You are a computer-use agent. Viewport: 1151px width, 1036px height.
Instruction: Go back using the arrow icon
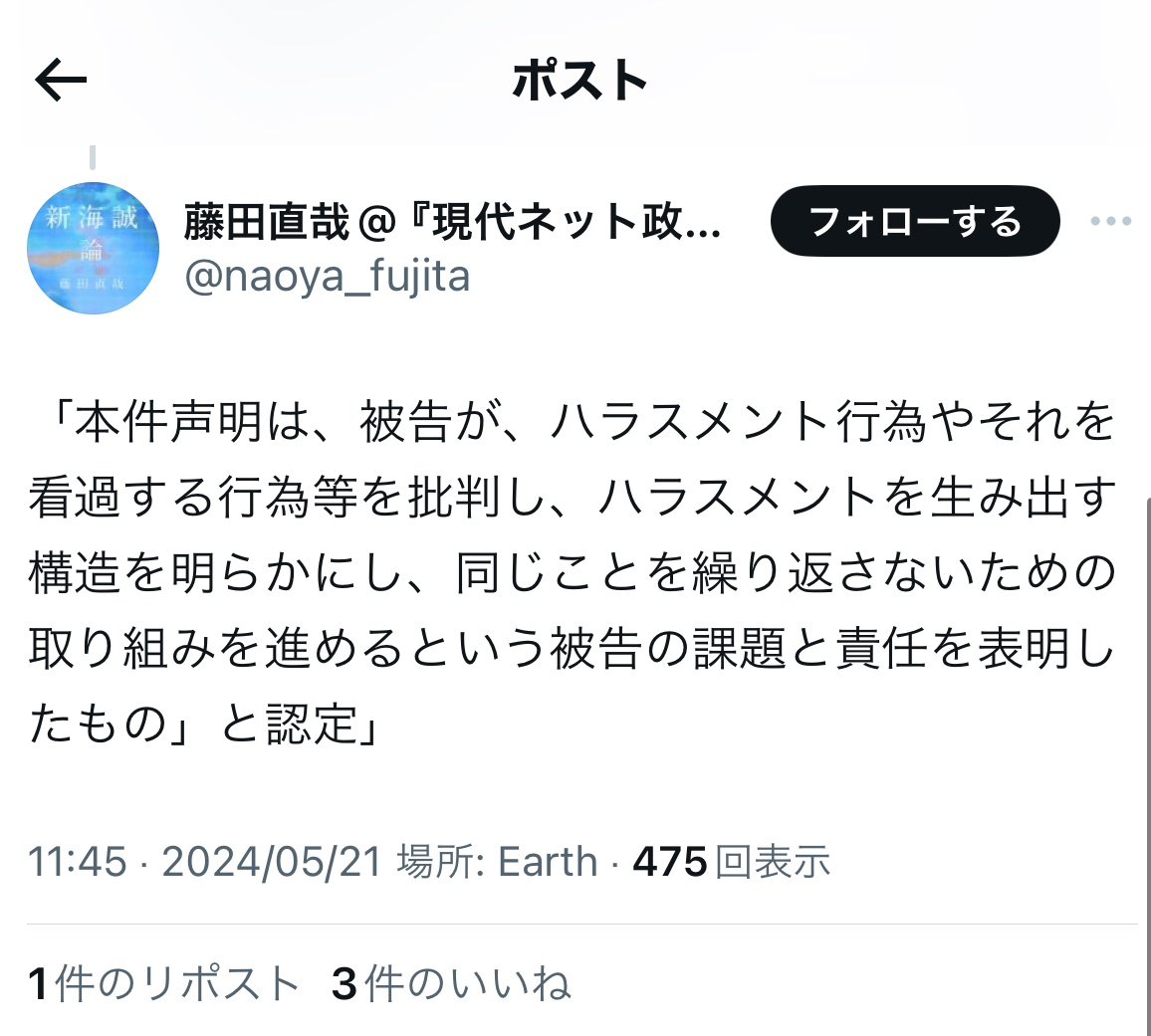pyautogui.click(x=61, y=80)
